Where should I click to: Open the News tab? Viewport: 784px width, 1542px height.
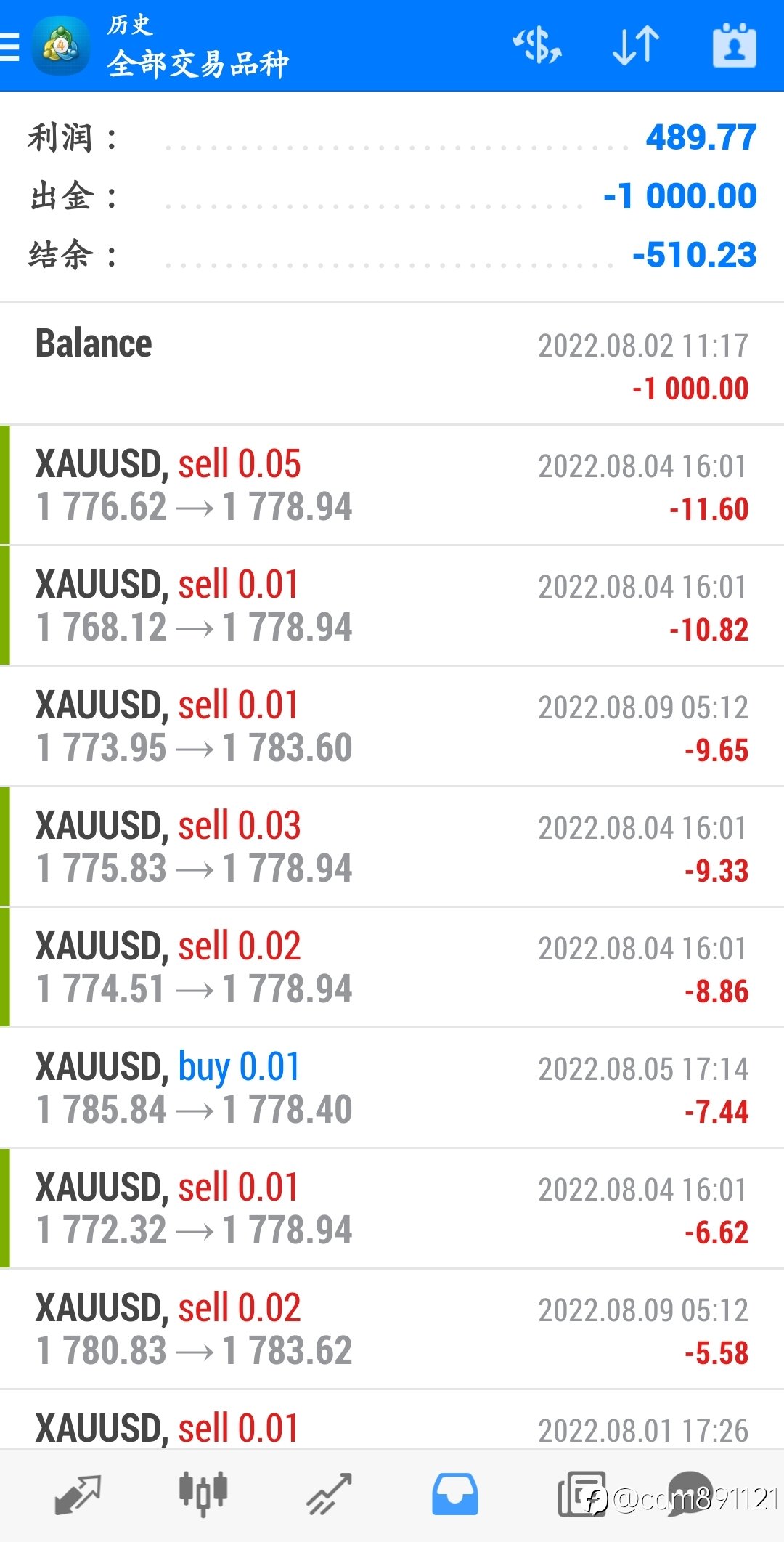[581, 1494]
